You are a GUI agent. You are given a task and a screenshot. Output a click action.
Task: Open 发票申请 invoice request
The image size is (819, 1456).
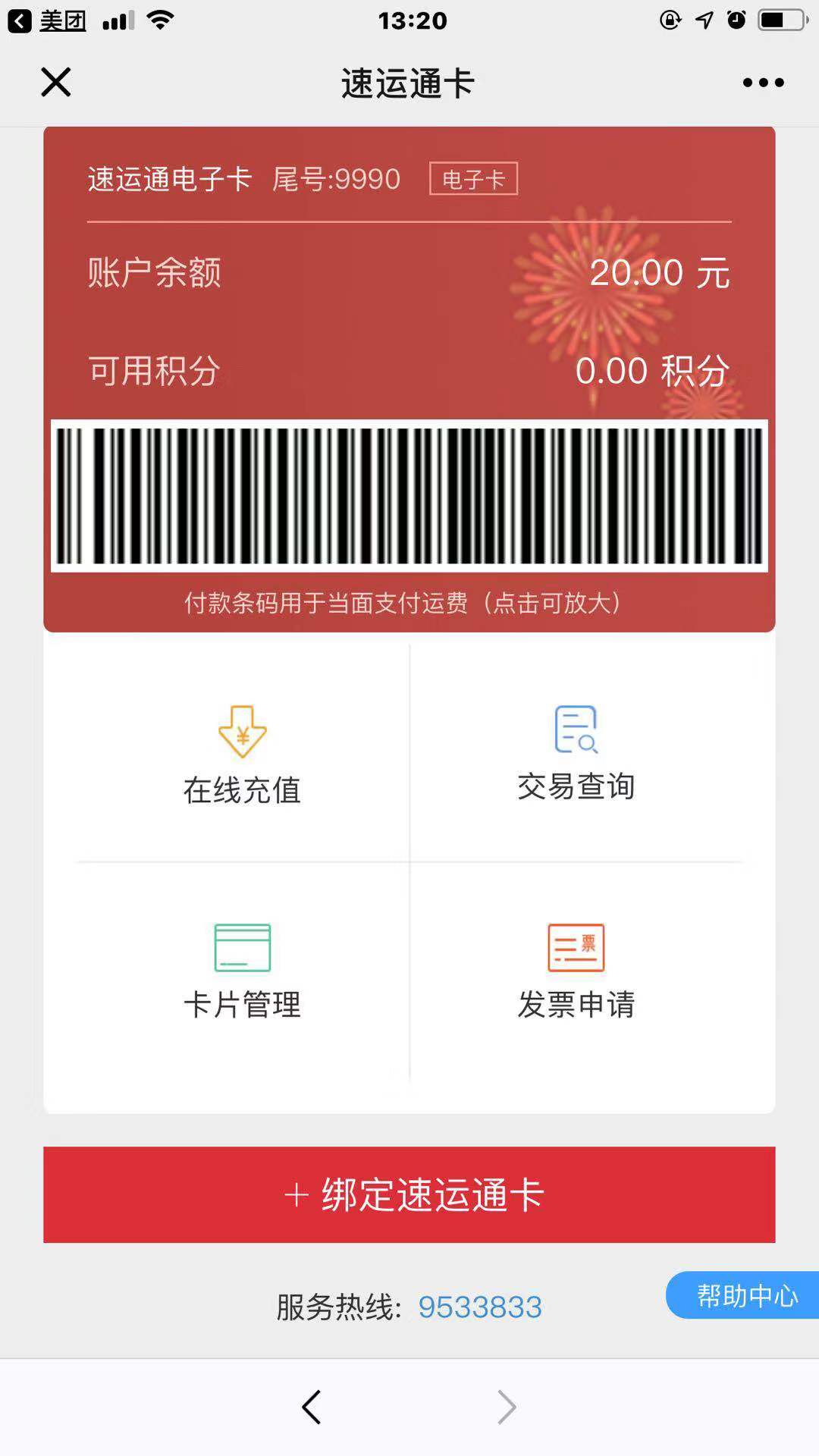[x=576, y=971]
